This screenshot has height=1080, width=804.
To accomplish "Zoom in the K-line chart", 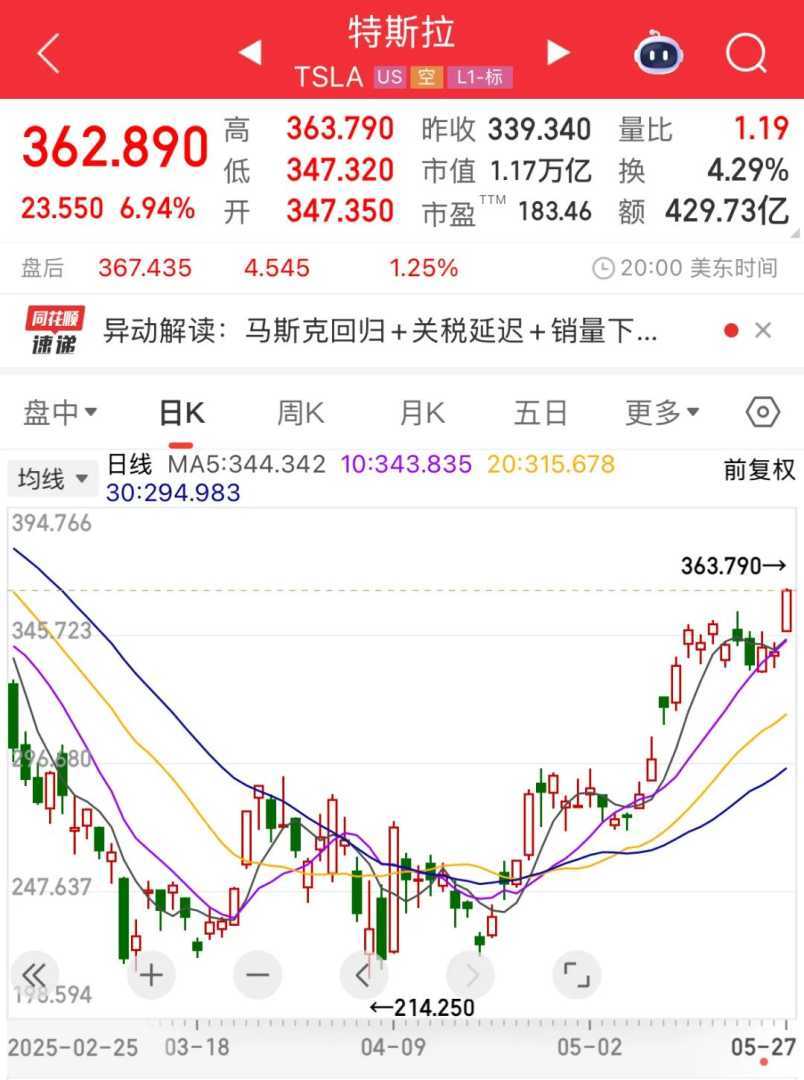I will pyautogui.click(x=151, y=974).
